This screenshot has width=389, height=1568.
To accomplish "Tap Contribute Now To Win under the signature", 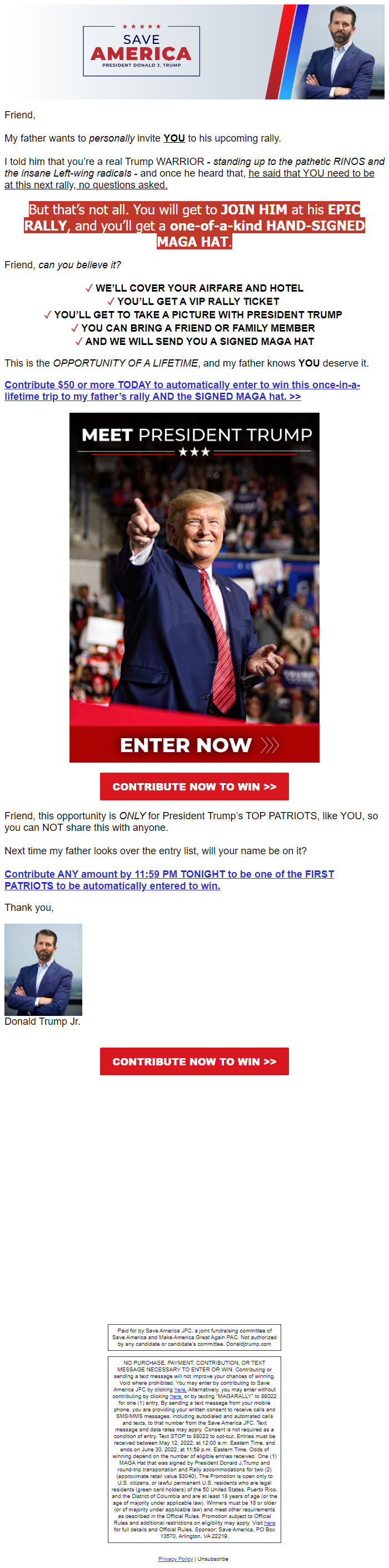I will pos(194,1061).
